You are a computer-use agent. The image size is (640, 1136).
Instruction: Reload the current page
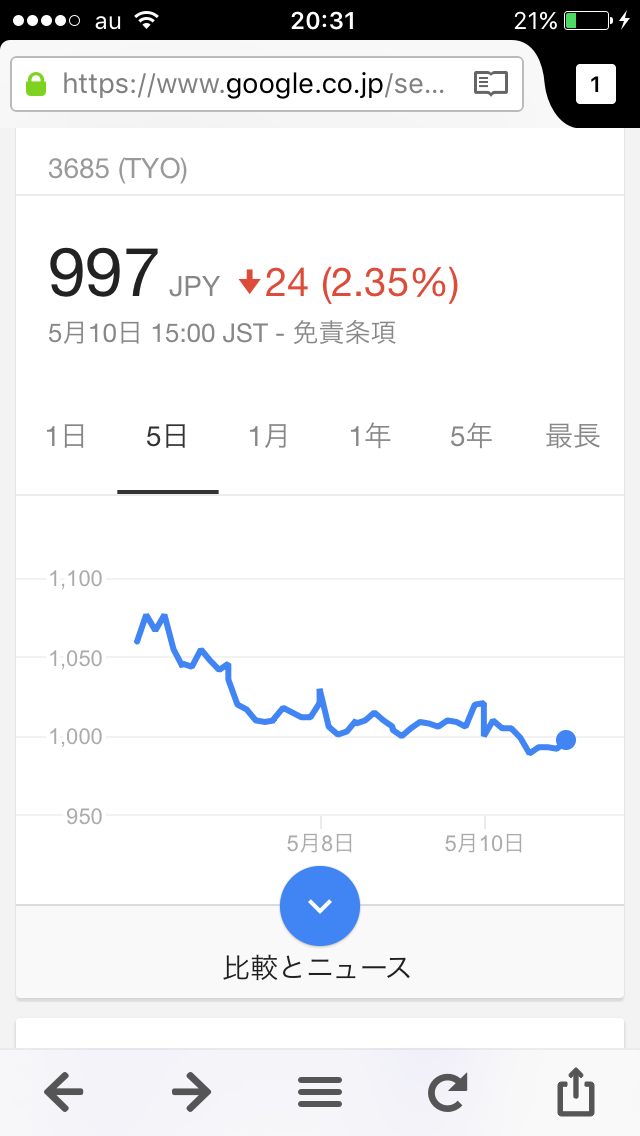point(447,1091)
